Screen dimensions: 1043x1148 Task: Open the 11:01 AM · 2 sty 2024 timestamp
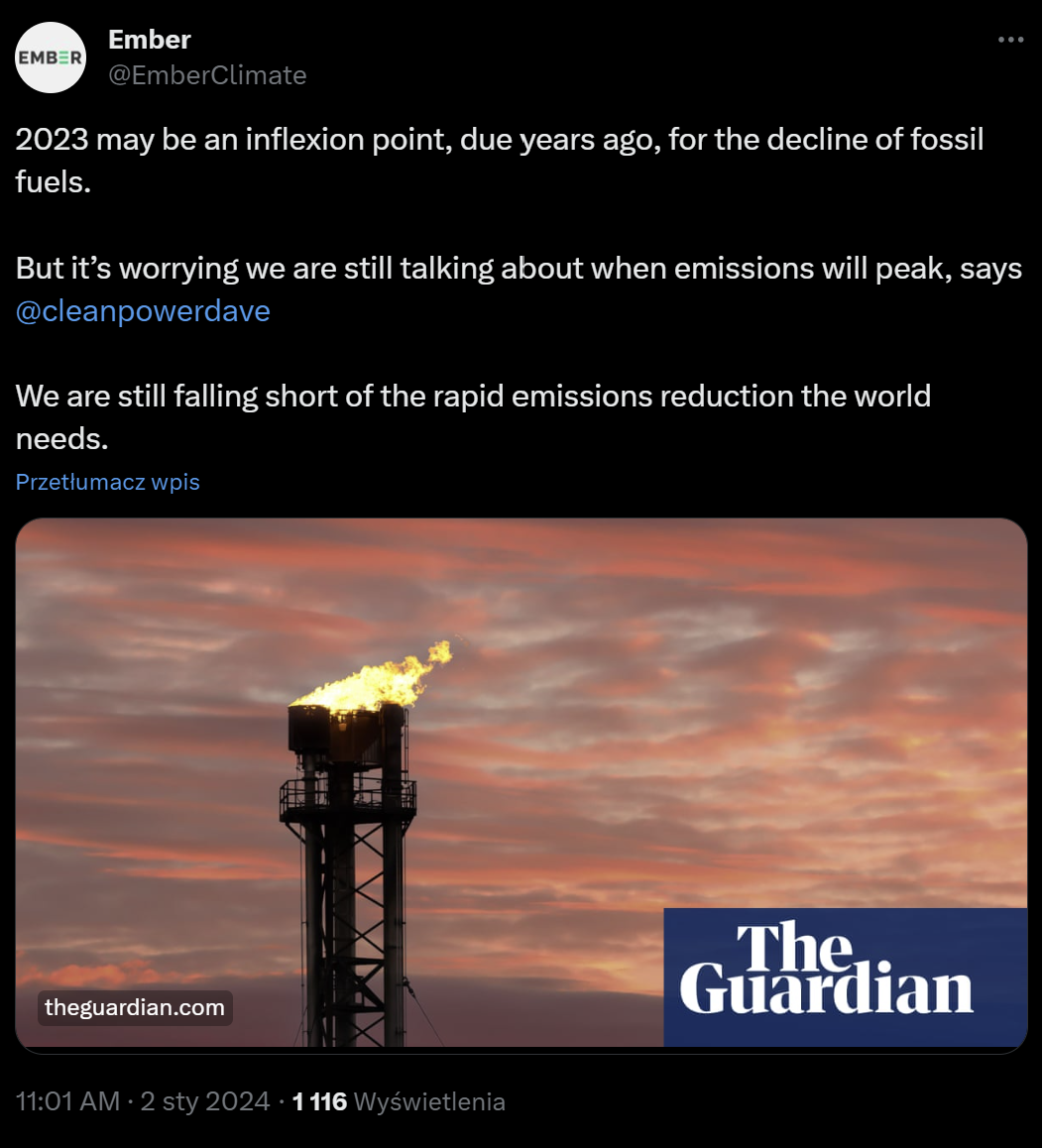pos(143,1101)
